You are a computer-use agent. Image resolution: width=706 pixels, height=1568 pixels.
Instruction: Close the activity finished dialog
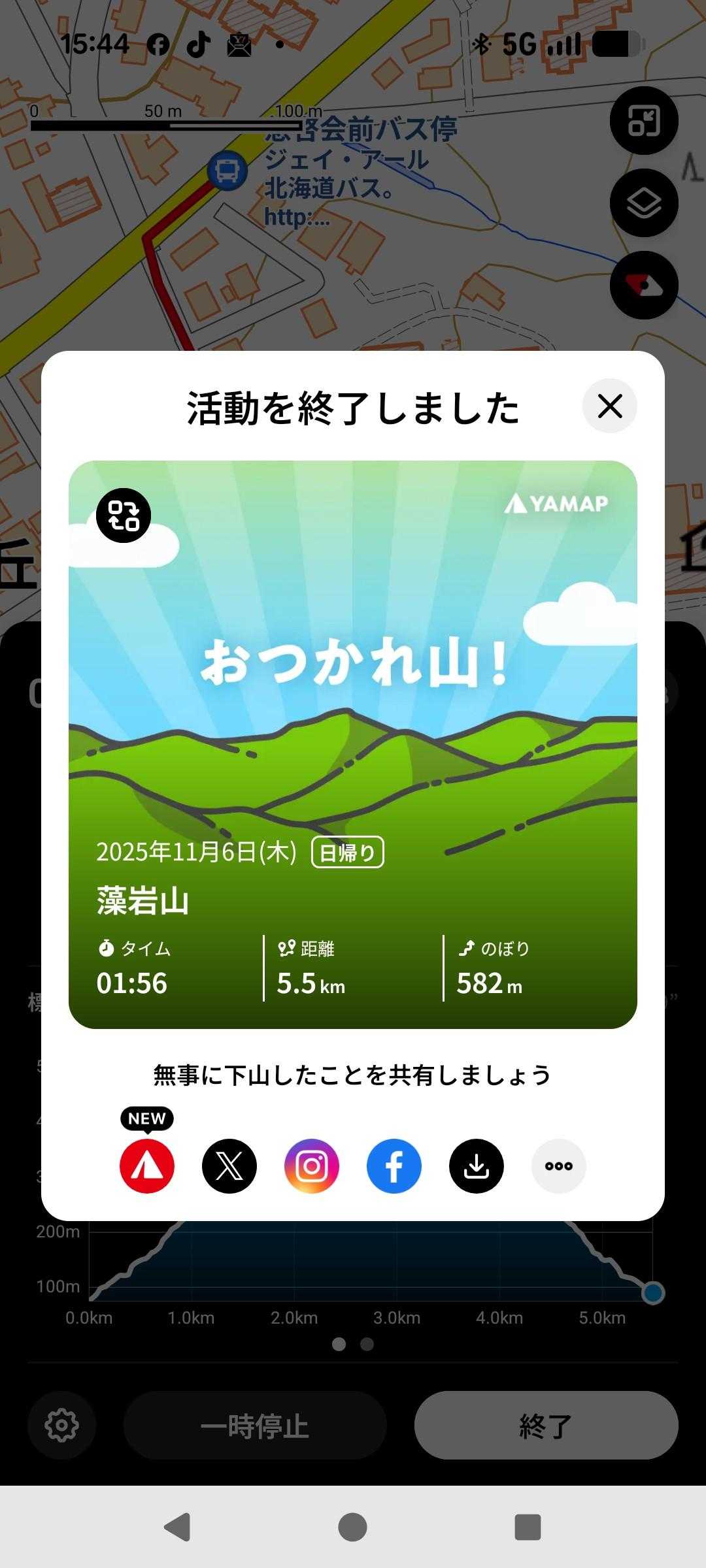[609, 406]
